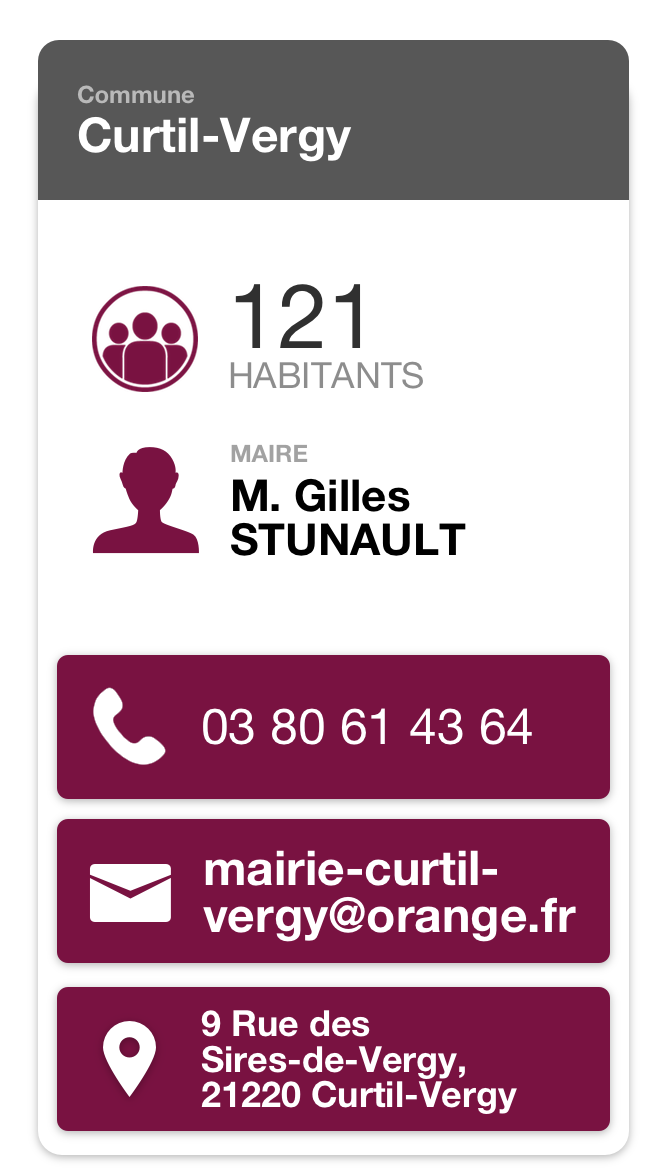The image size is (665, 1170).
Task: Email mairie-curtil-vergy@orange.fr
Action: tap(333, 891)
